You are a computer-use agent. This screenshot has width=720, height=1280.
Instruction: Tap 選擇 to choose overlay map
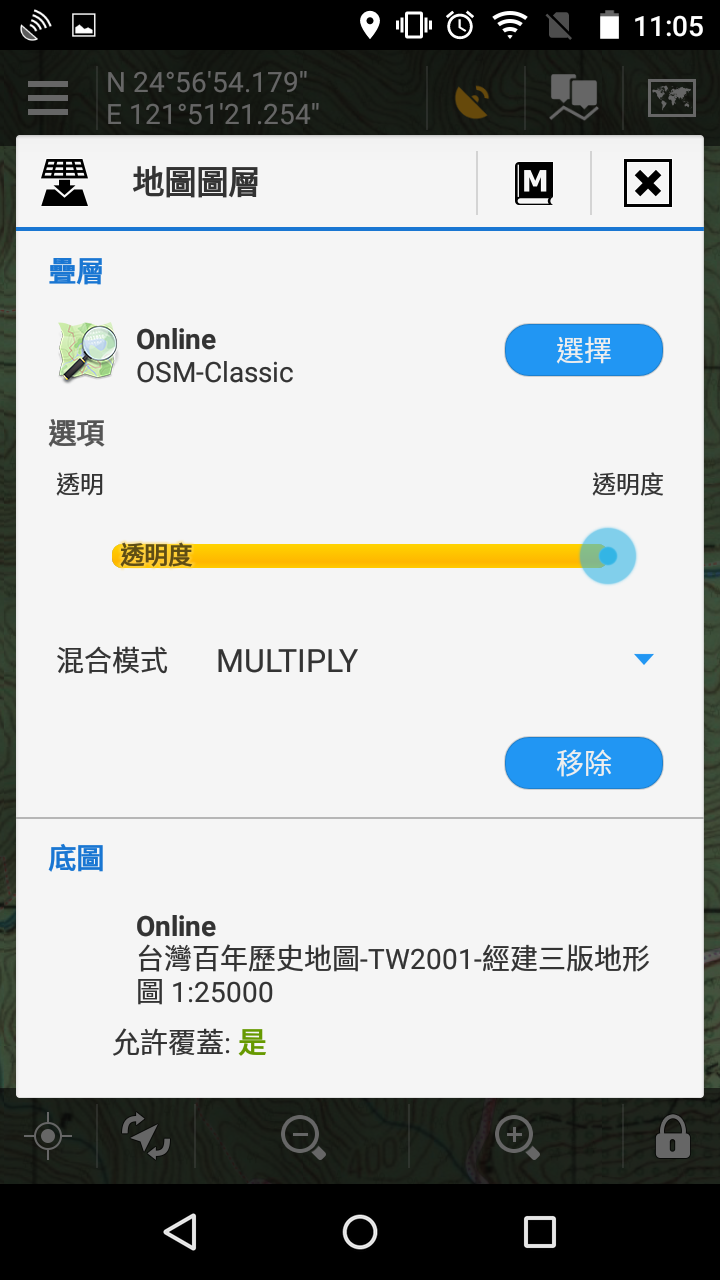click(x=584, y=351)
